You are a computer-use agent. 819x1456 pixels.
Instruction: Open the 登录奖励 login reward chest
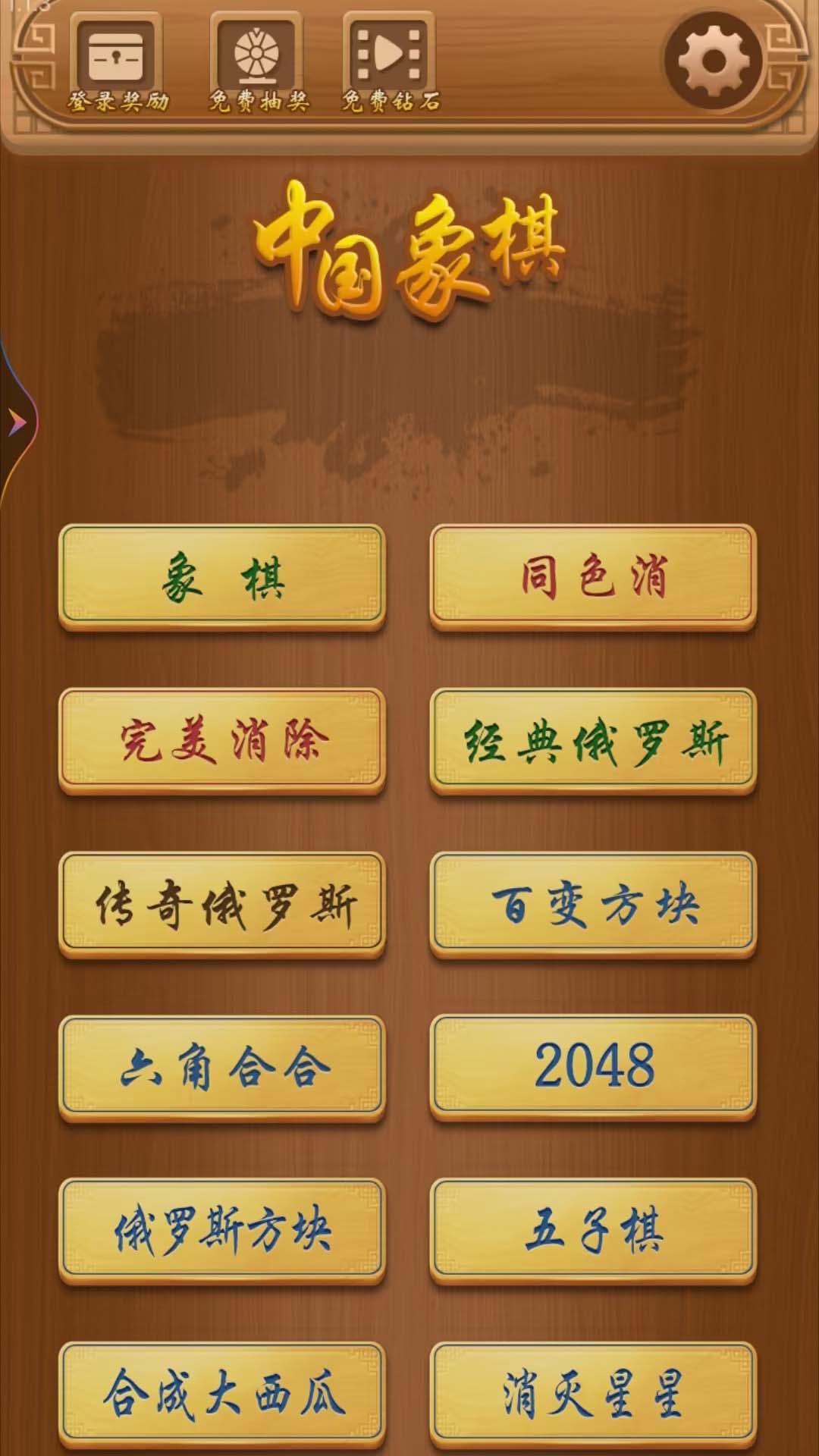(x=115, y=61)
